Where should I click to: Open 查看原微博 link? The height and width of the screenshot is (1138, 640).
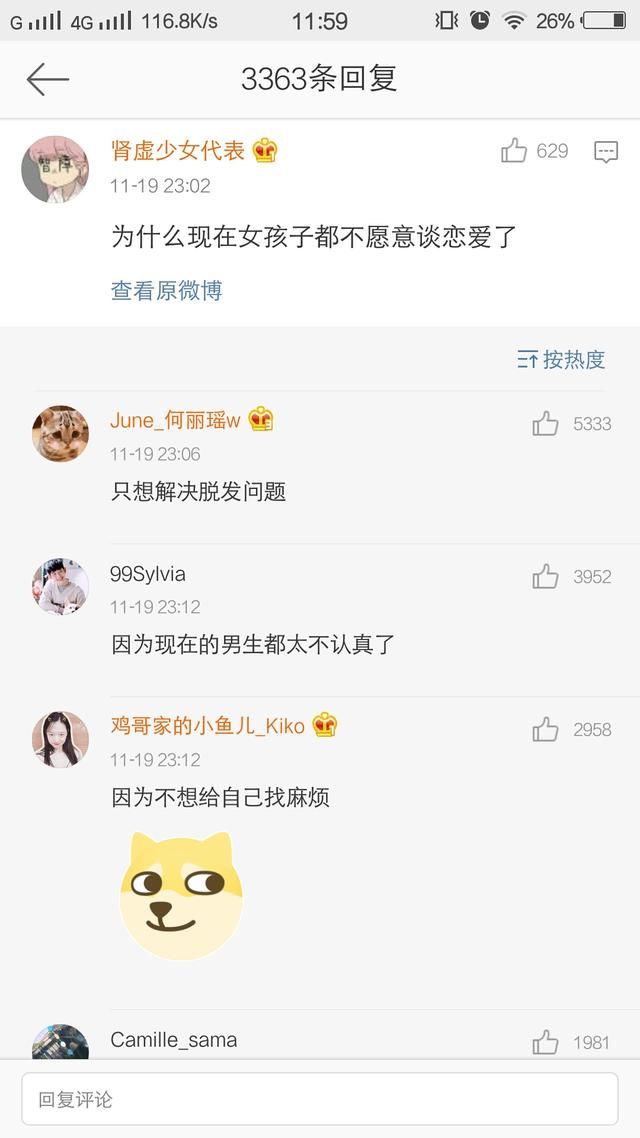tap(166, 291)
